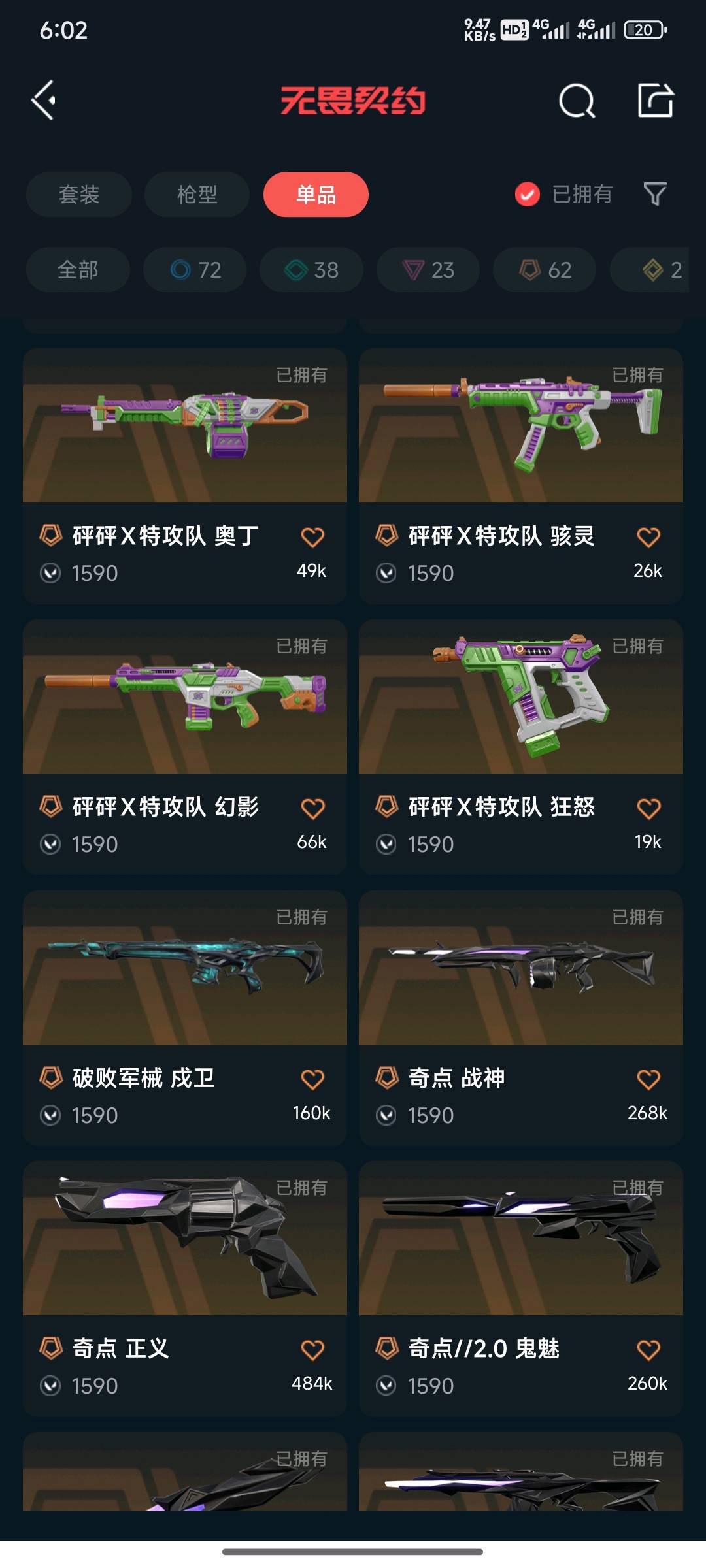706x1568 pixels.
Task: Open the 砰砰X特攻队 奥丁 skin card
Action: coord(185,476)
